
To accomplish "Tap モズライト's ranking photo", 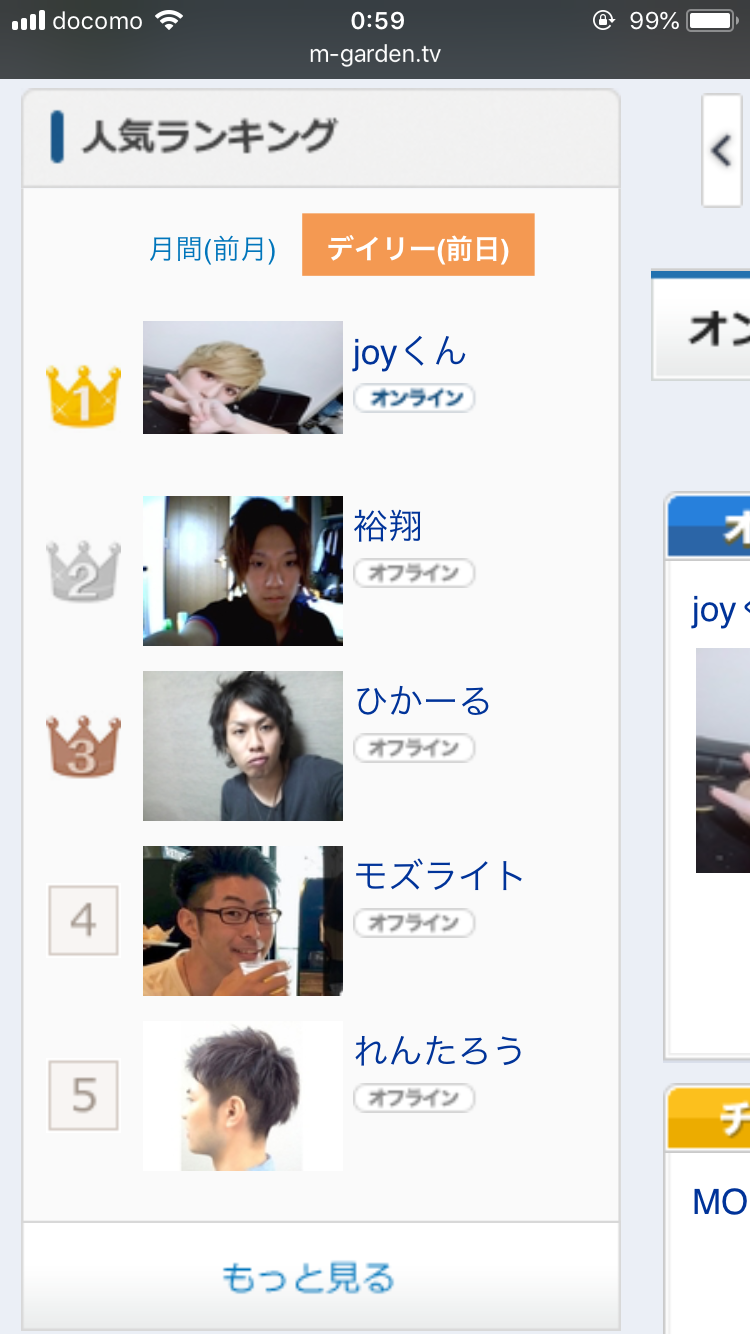I will coord(243,921).
